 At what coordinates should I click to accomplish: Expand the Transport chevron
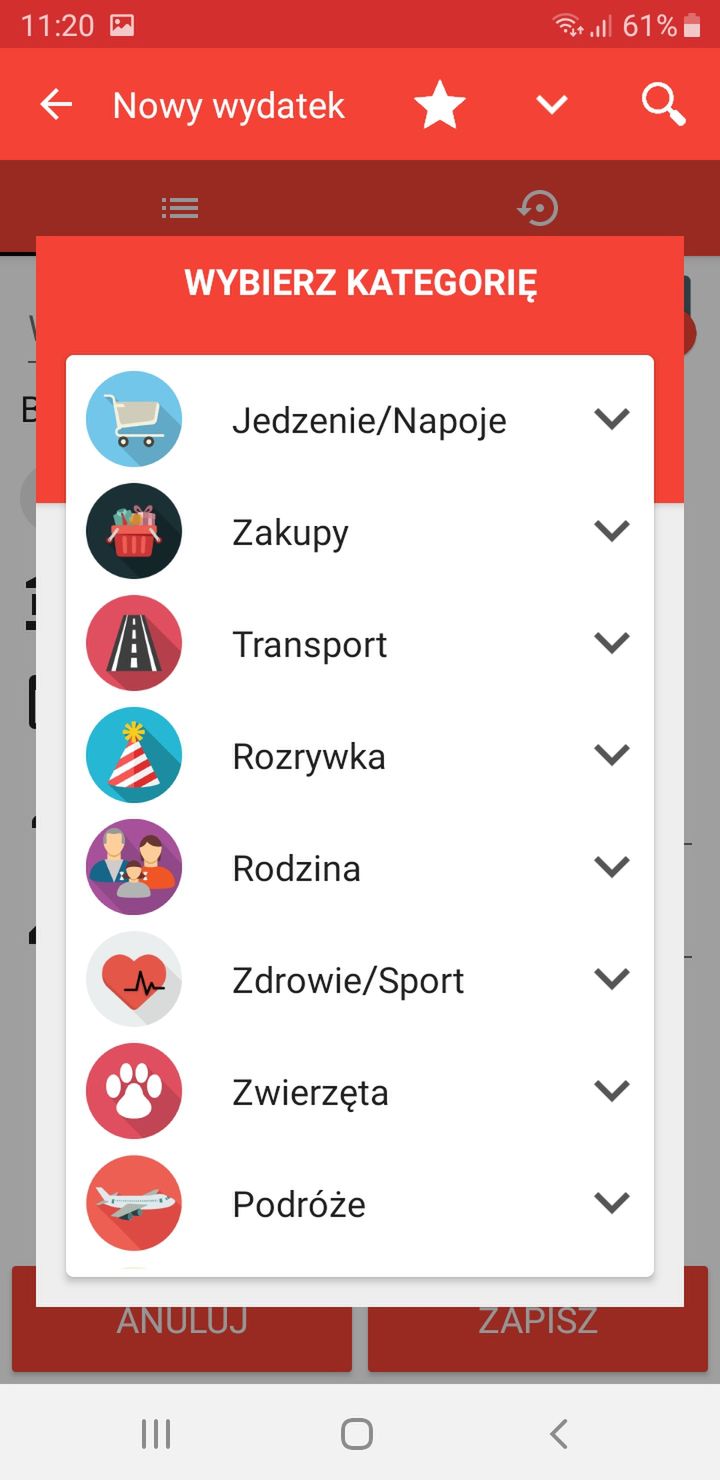tap(611, 643)
